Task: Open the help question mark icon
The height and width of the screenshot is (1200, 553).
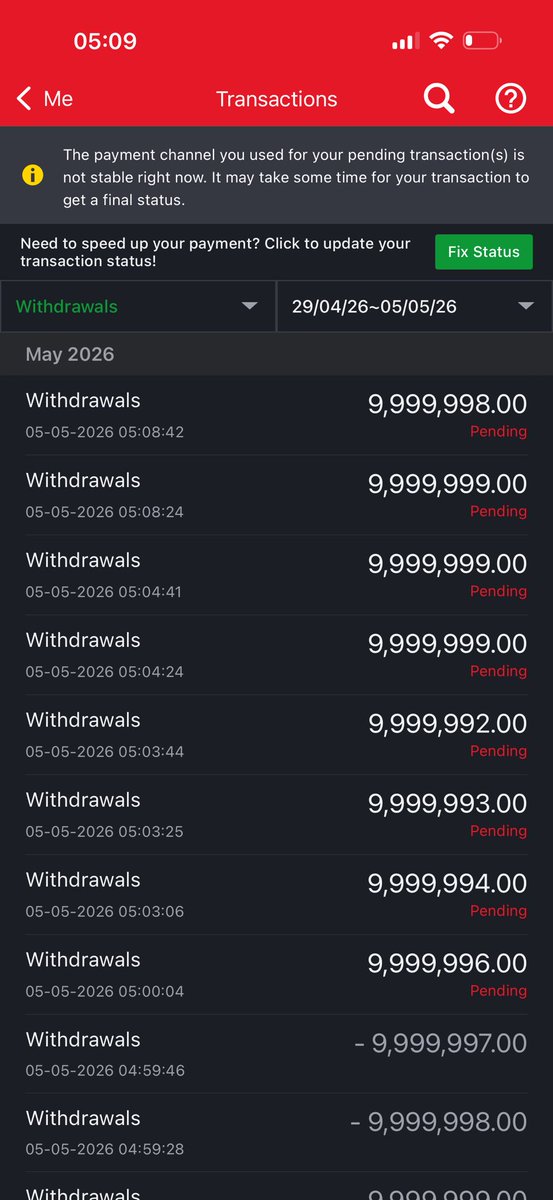Action: click(x=511, y=98)
